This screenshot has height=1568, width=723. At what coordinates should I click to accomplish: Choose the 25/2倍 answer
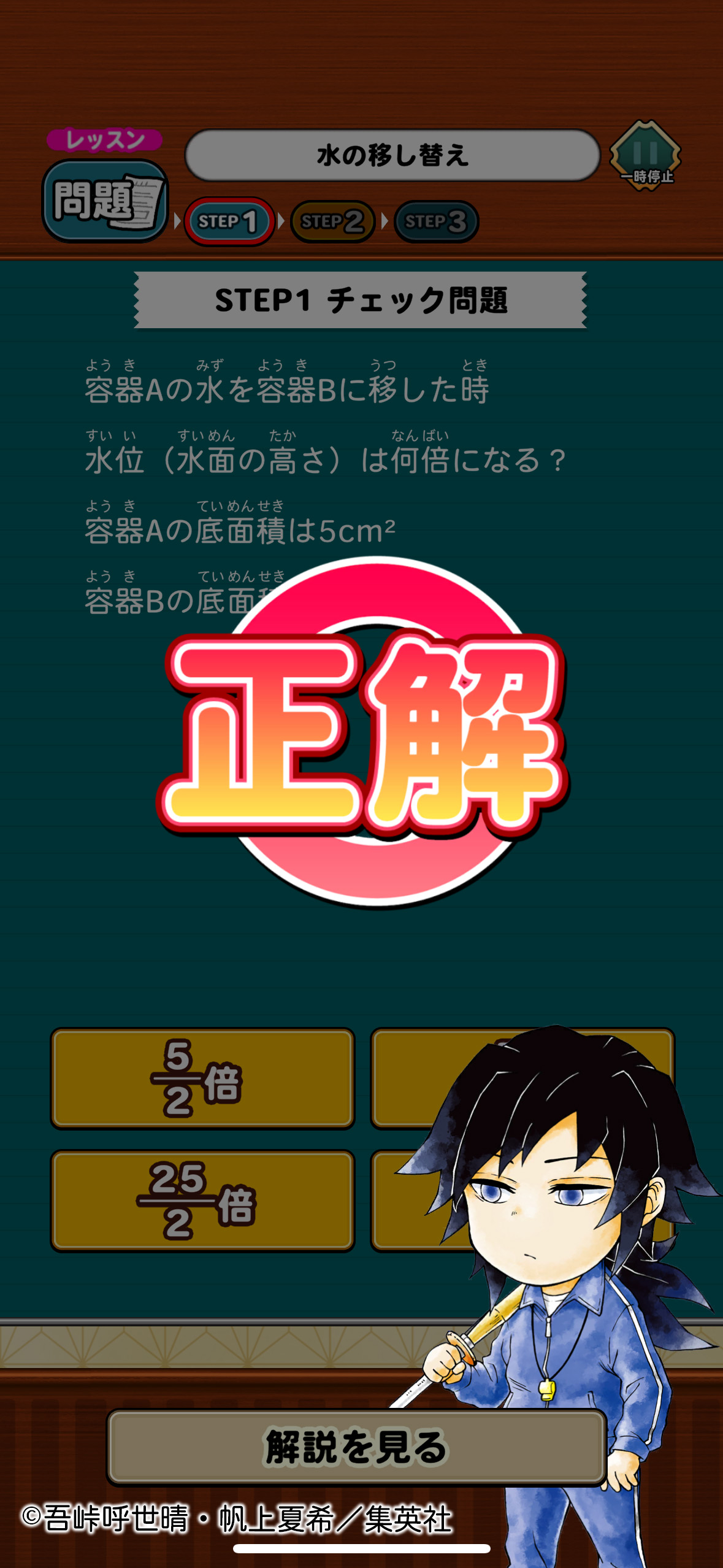tap(202, 1201)
